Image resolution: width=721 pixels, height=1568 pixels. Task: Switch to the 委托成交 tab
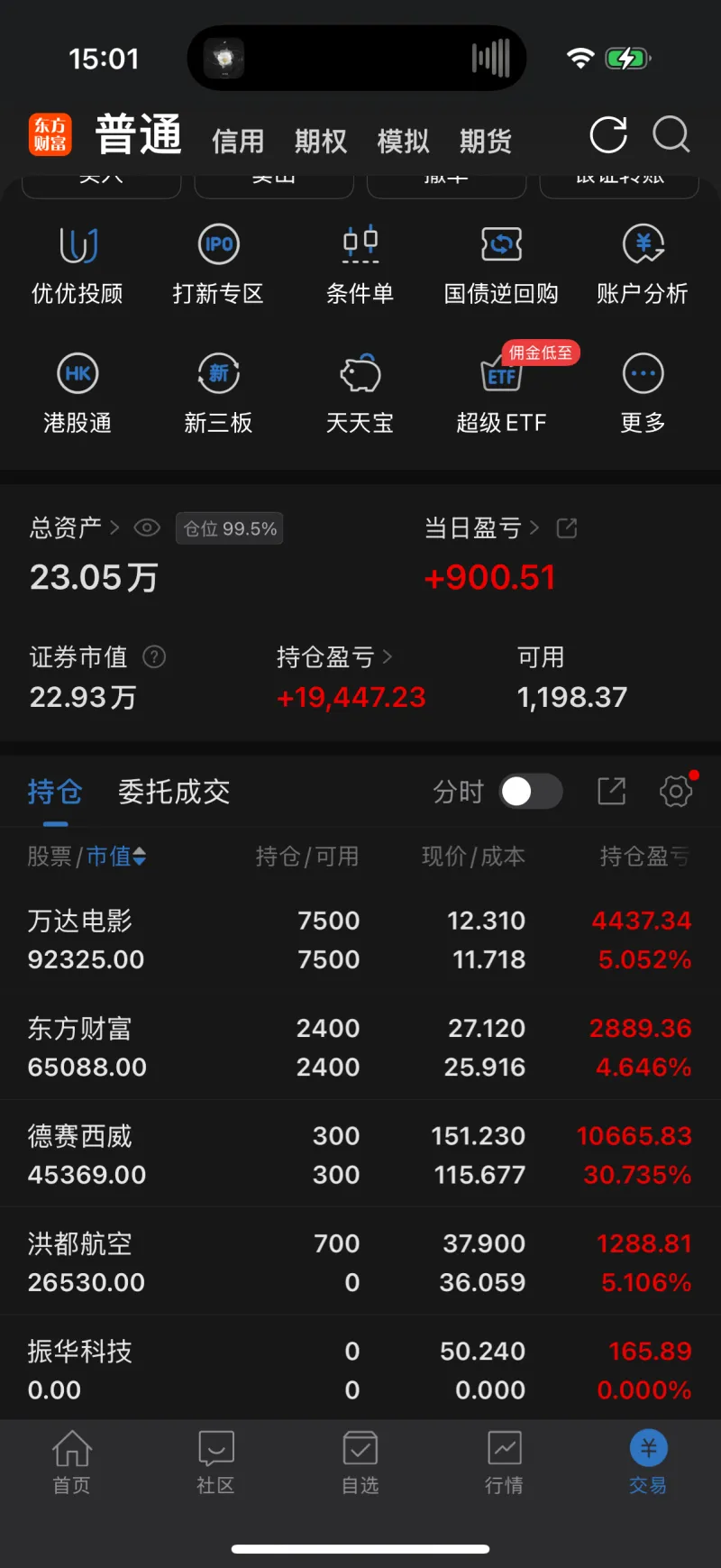click(174, 792)
